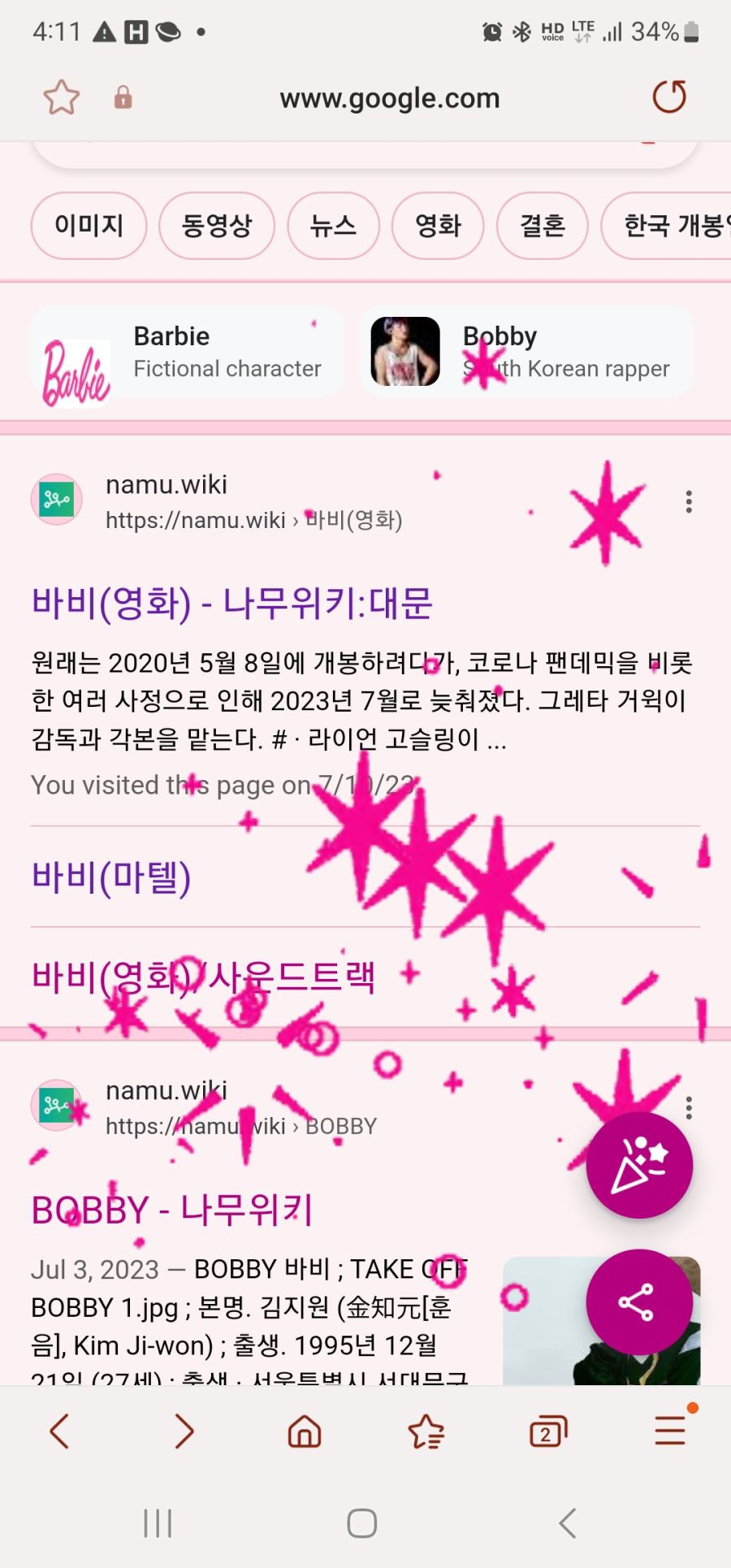Go to the browser home page
Viewport: 731px width, 1568px height.
click(x=304, y=1430)
